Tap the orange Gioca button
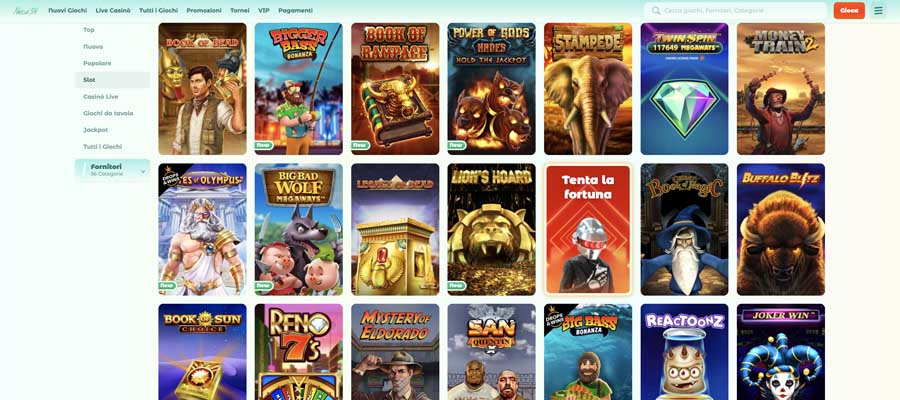The height and width of the screenshot is (400, 900). (849, 10)
